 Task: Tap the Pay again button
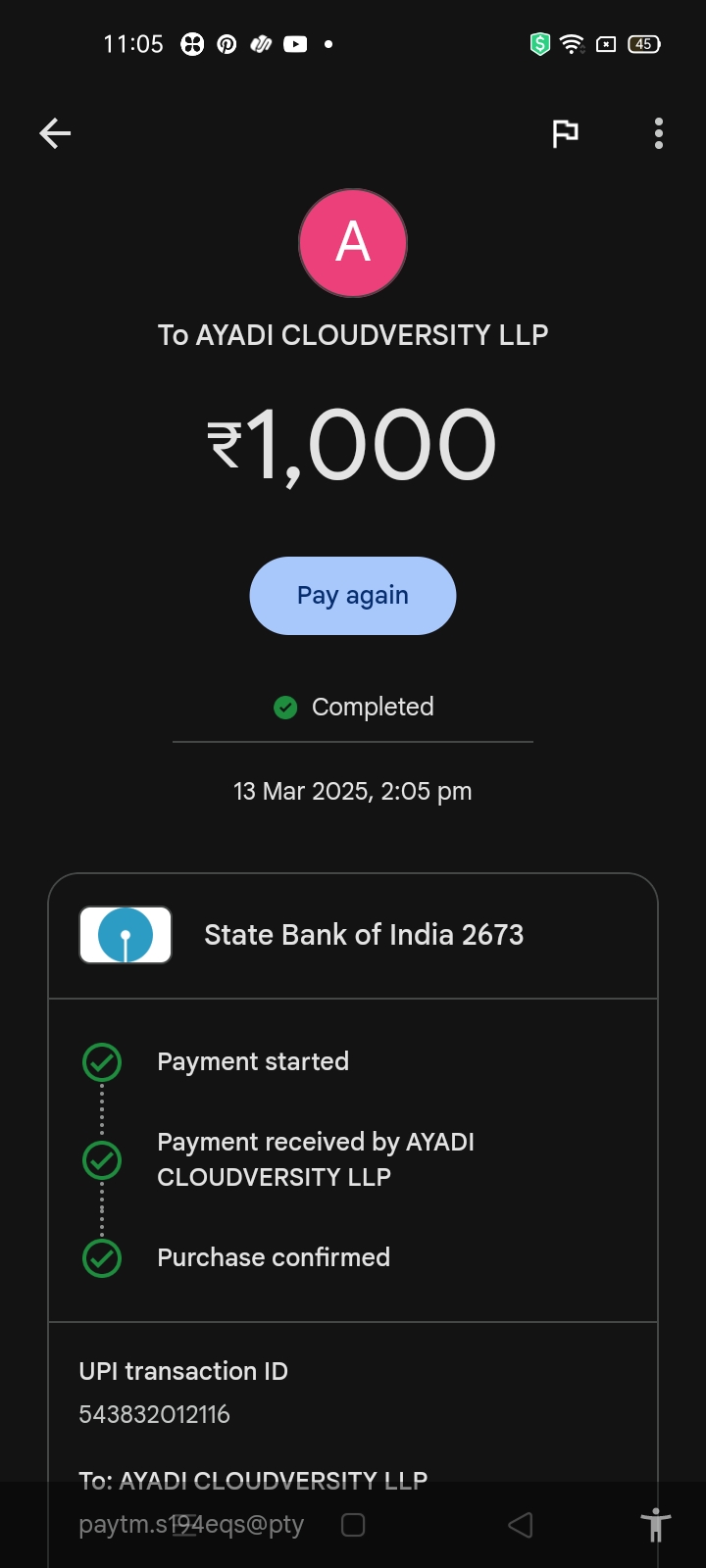tap(353, 596)
